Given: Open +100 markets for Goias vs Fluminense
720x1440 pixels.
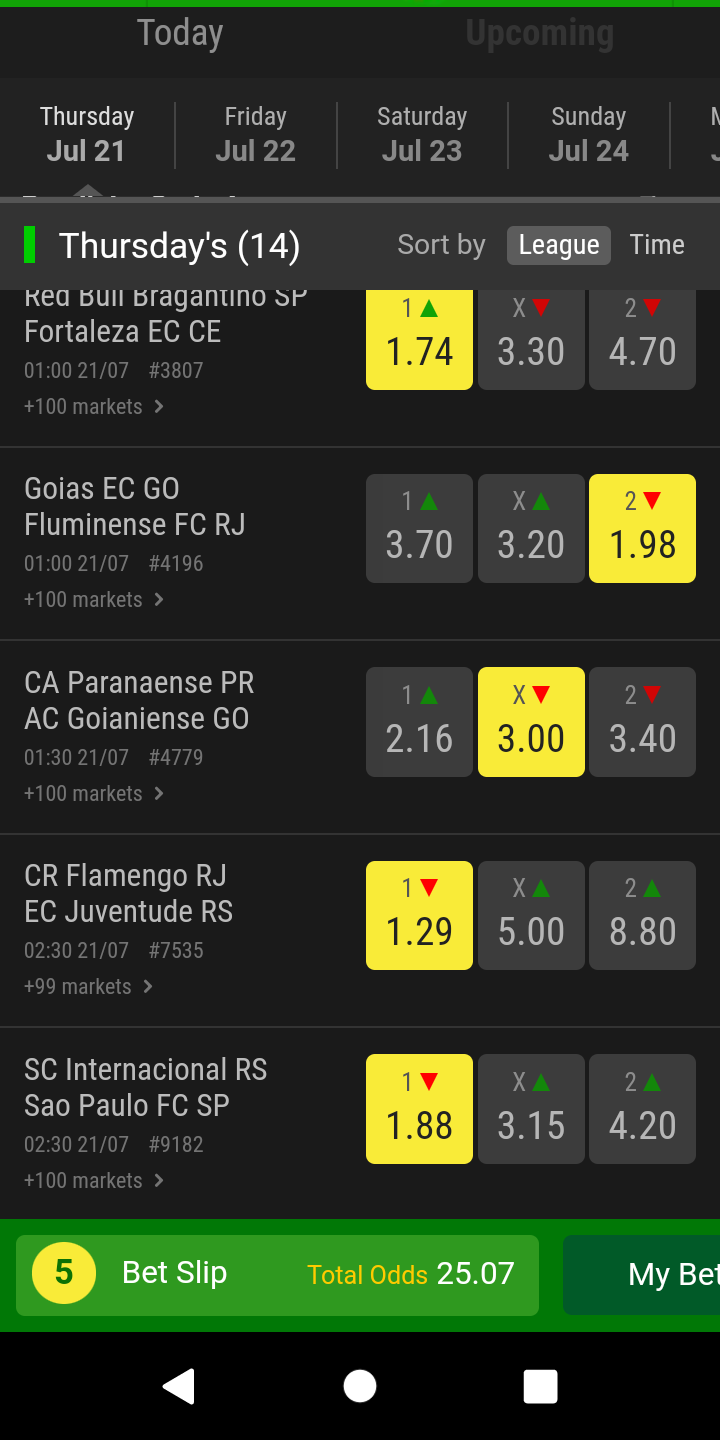Looking at the screenshot, I should 94,600.
